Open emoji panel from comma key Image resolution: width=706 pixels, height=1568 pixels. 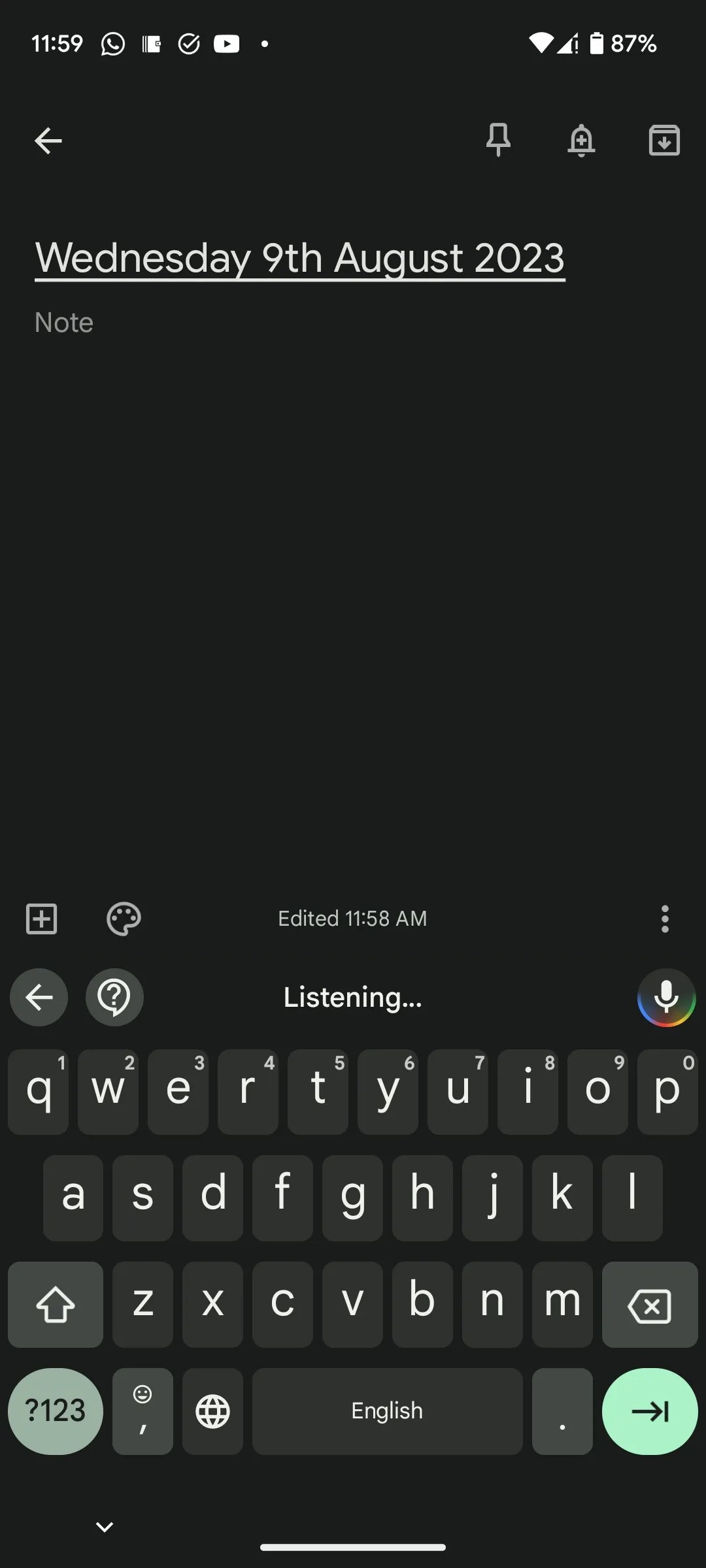tap(143, 1412)
